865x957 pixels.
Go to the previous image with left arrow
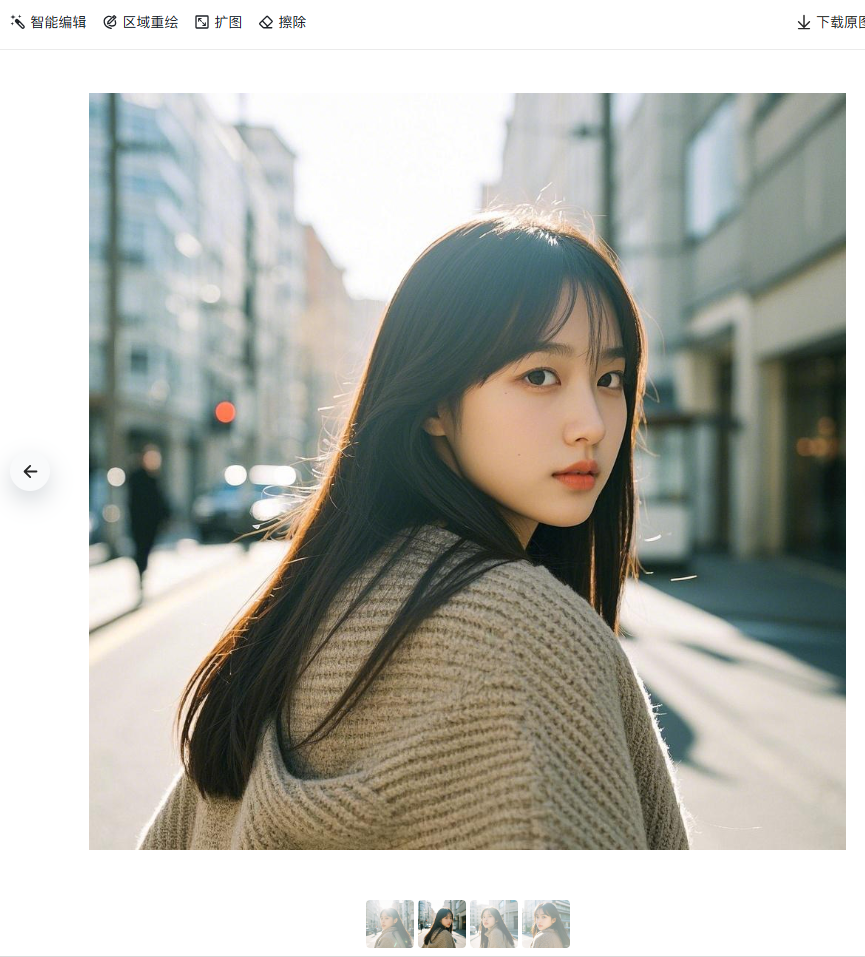tap(30, 471)
